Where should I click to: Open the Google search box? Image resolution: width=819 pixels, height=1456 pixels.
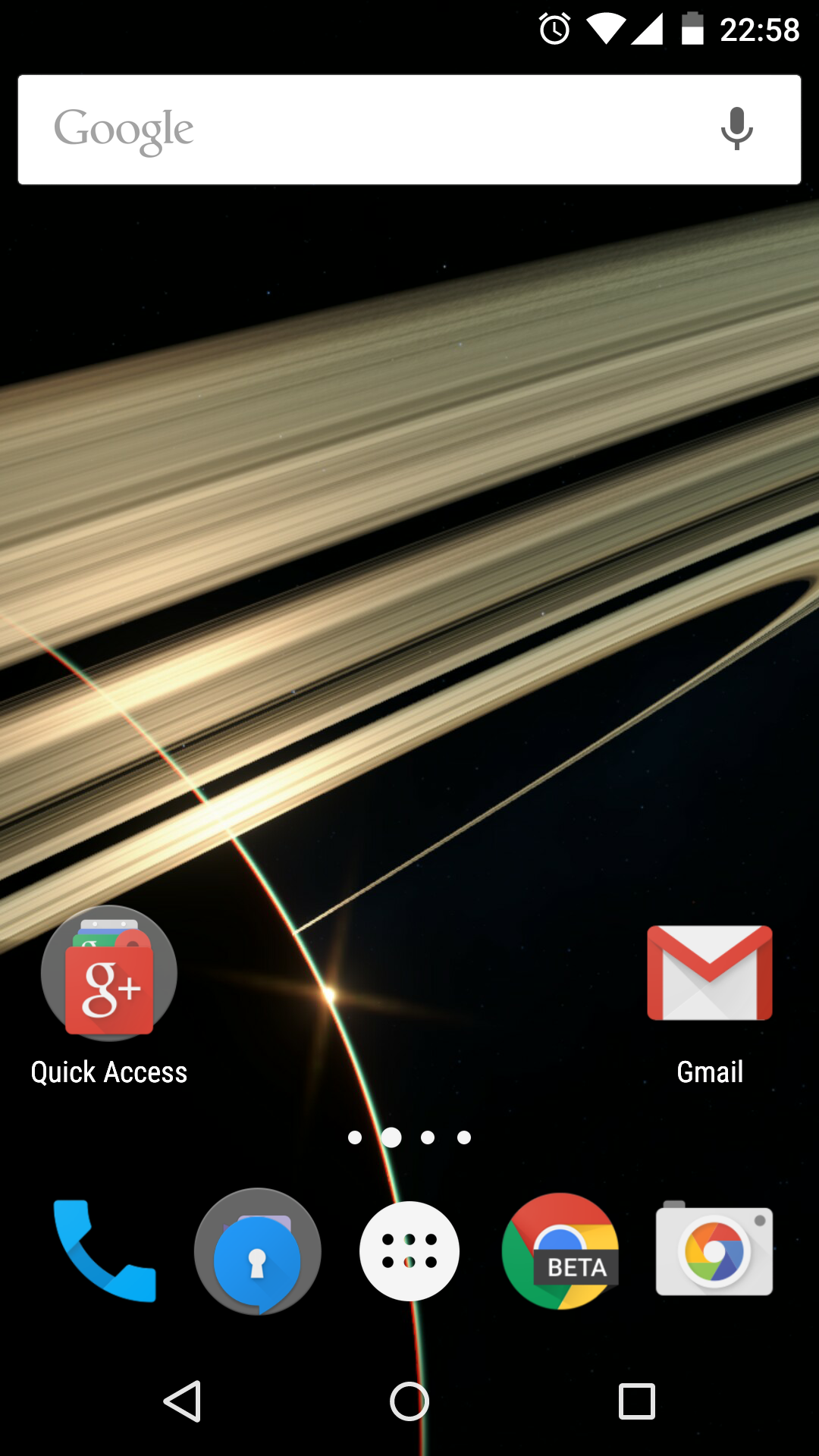[364, 130]
